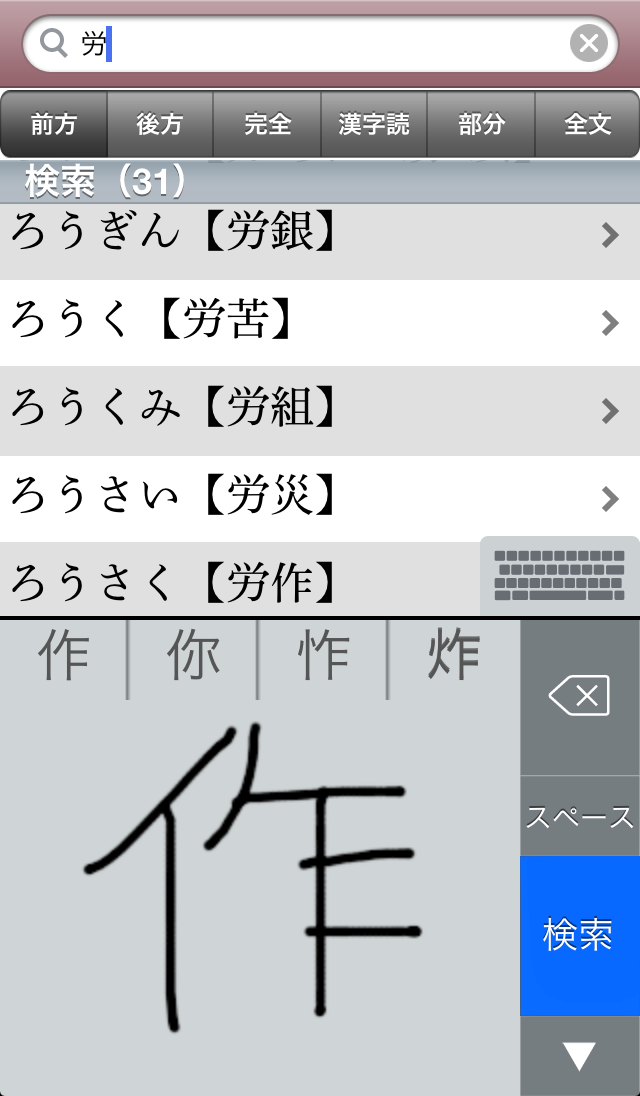This screenshot has height=1096, width=640.
Task: Switch to 前方 search mode
Action: [x=54, y=124]
